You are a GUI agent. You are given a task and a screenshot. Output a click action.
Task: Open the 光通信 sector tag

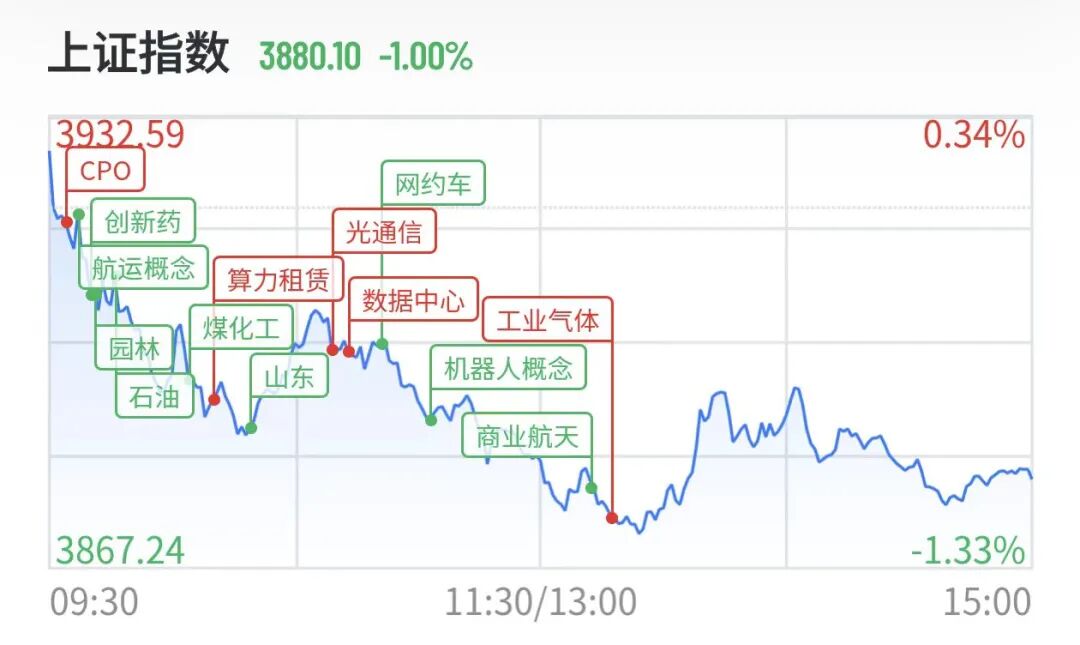point(384,233)
